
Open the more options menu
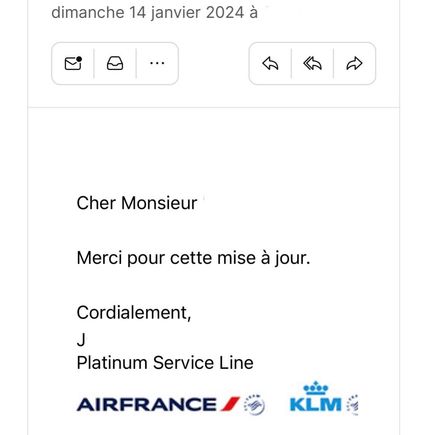coord(157,63)
